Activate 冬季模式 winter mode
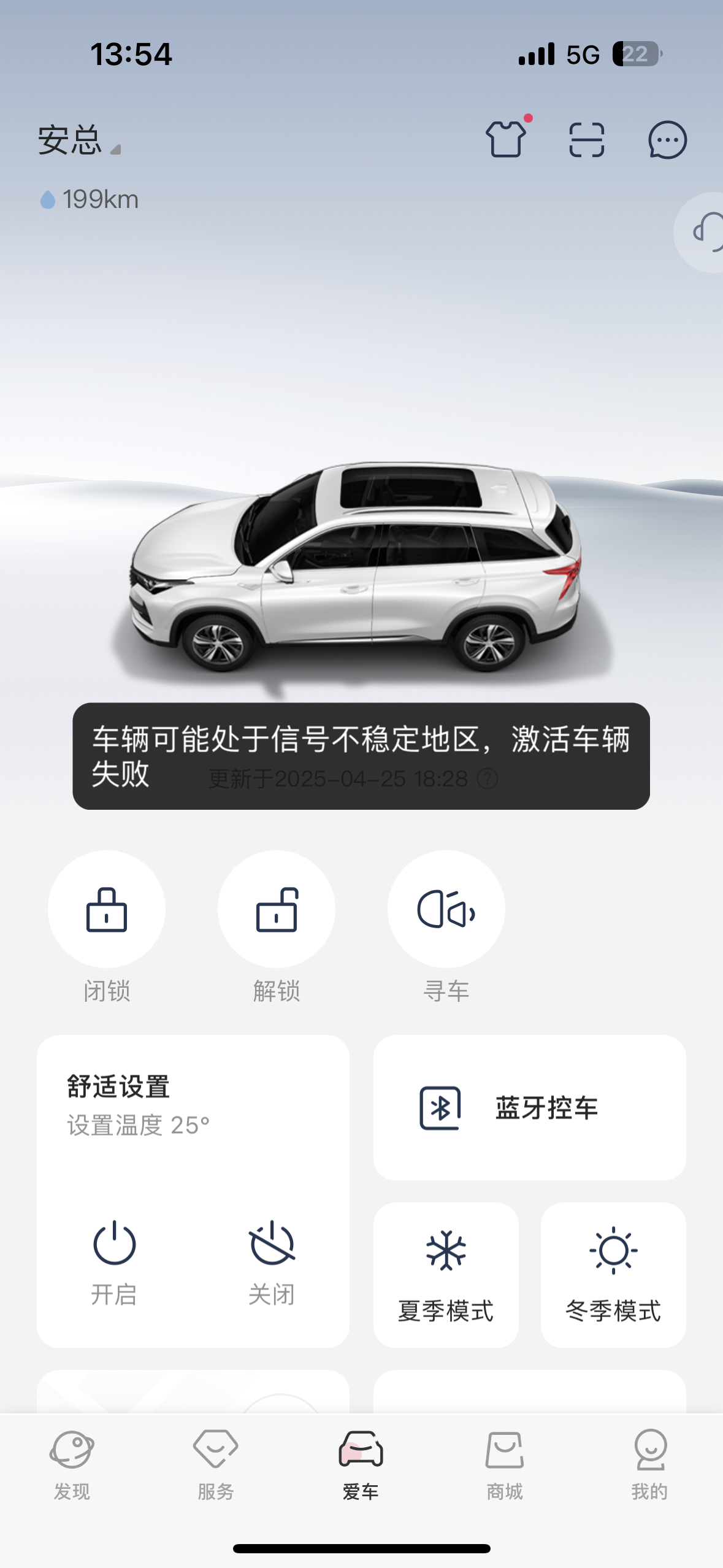The height and width of the screenshot is (1568, 723). (613, 1275)
